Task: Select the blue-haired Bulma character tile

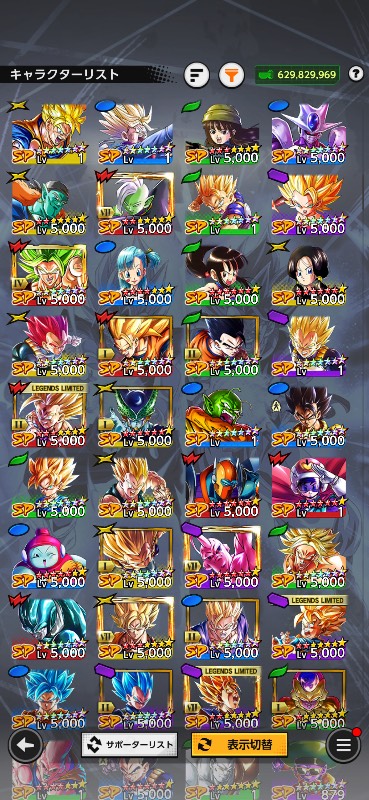Action: pos(136,274)
